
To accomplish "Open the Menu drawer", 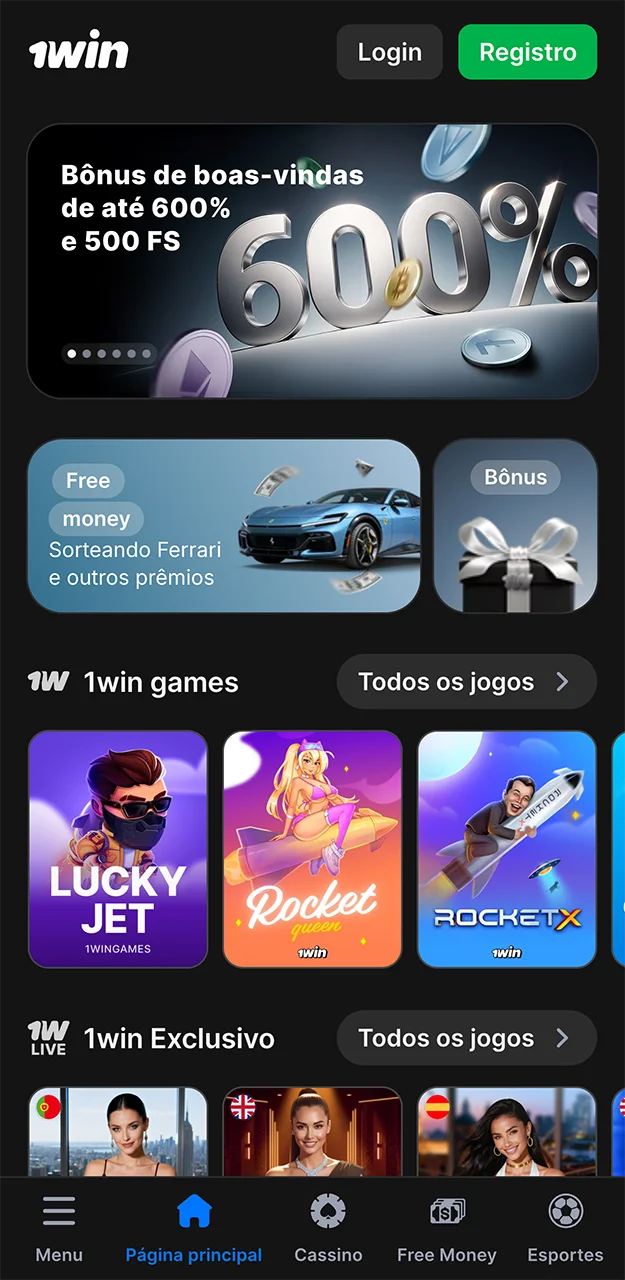I will (x=59, y=1229).
